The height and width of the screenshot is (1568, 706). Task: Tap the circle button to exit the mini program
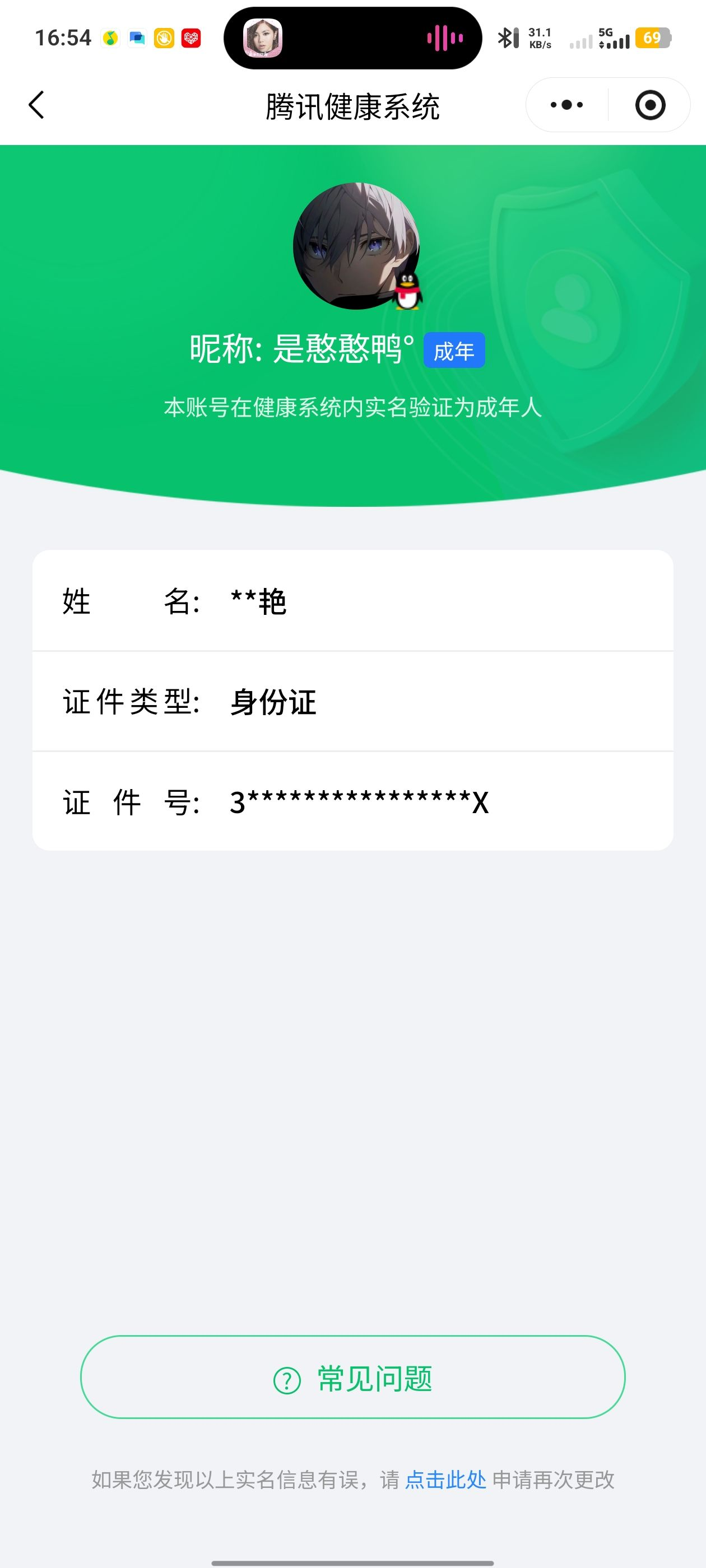651,105
